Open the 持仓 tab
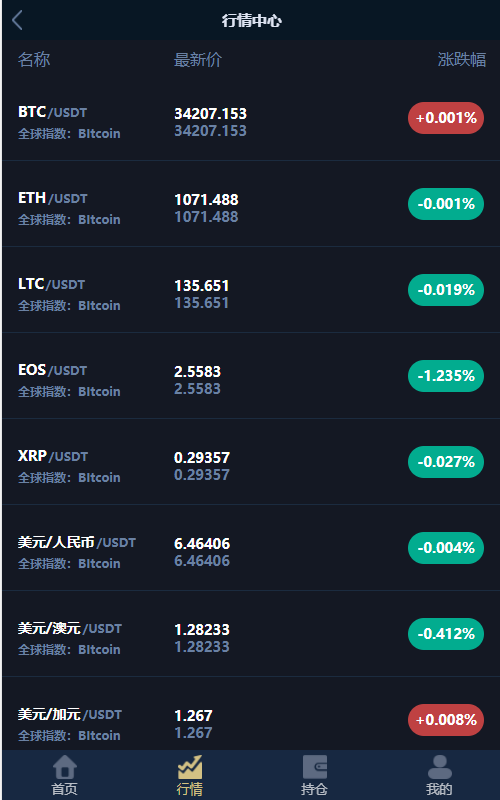Viewport: 500px width, 800px height. click(314, 775)
